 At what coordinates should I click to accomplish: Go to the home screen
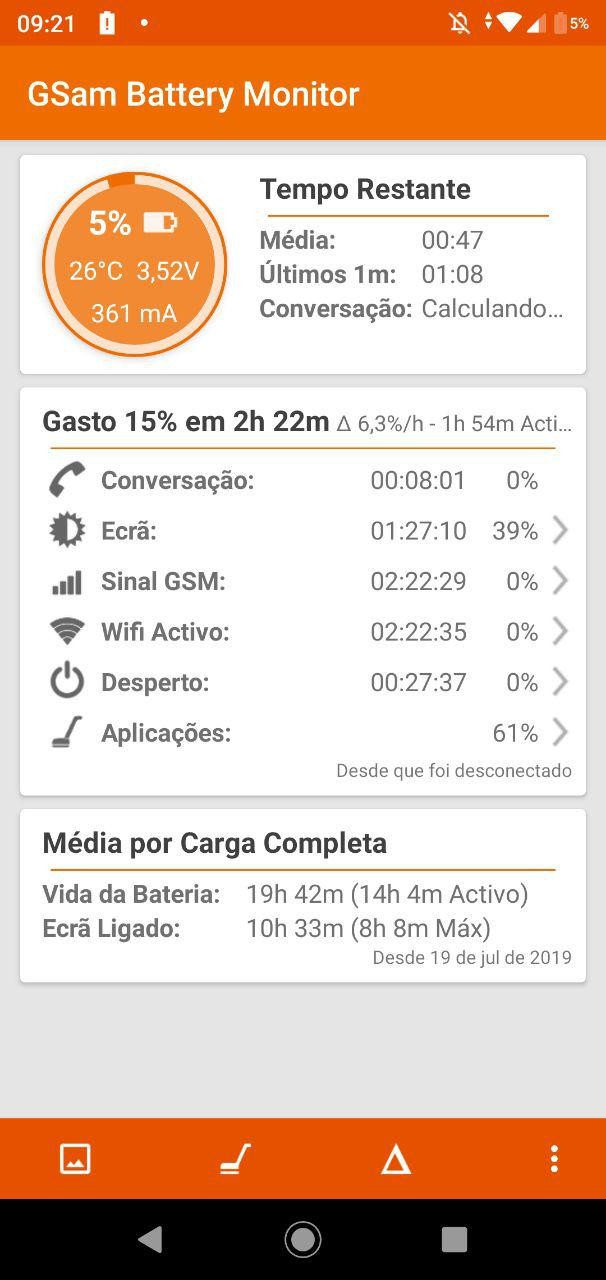tap(303, 1240)
